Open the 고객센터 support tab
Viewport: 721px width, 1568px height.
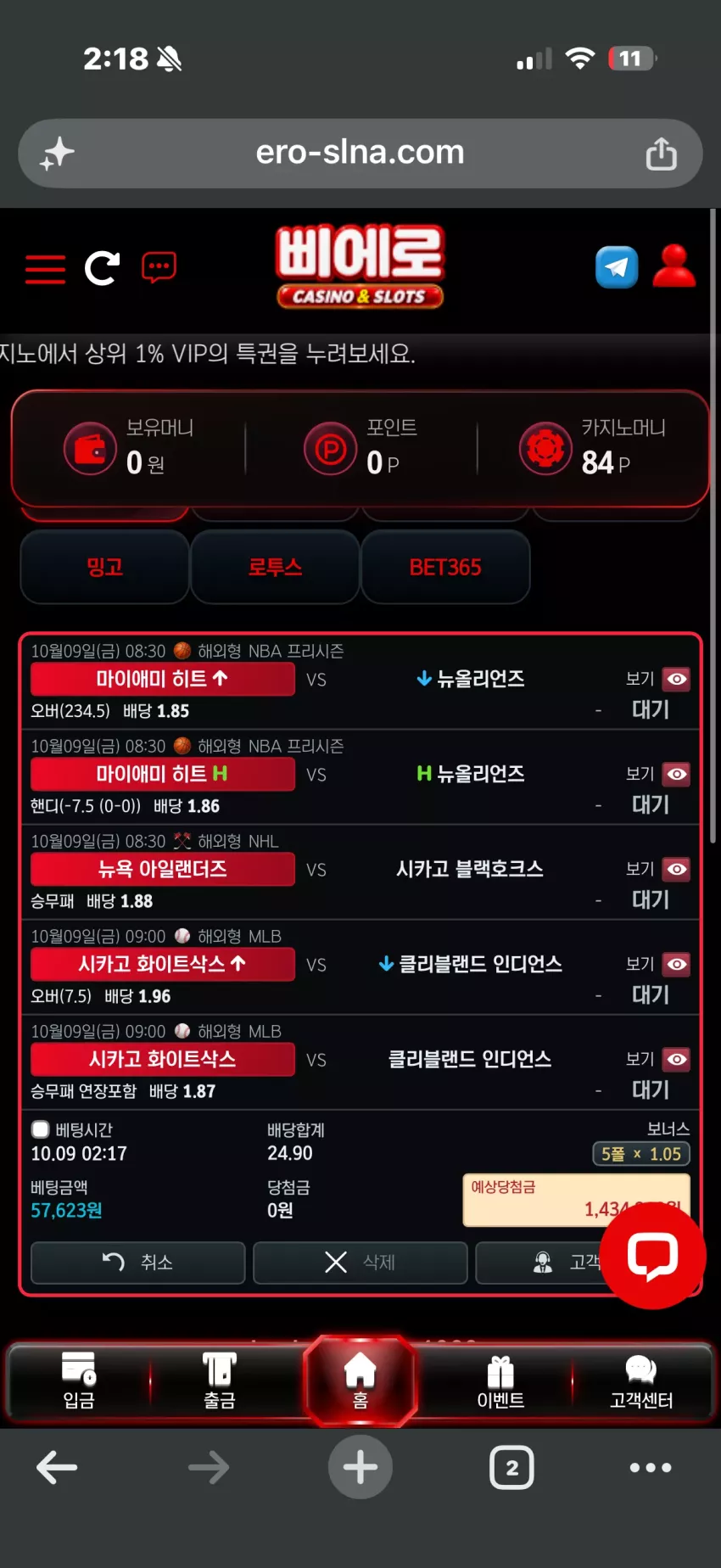(x=641, y=1382)
